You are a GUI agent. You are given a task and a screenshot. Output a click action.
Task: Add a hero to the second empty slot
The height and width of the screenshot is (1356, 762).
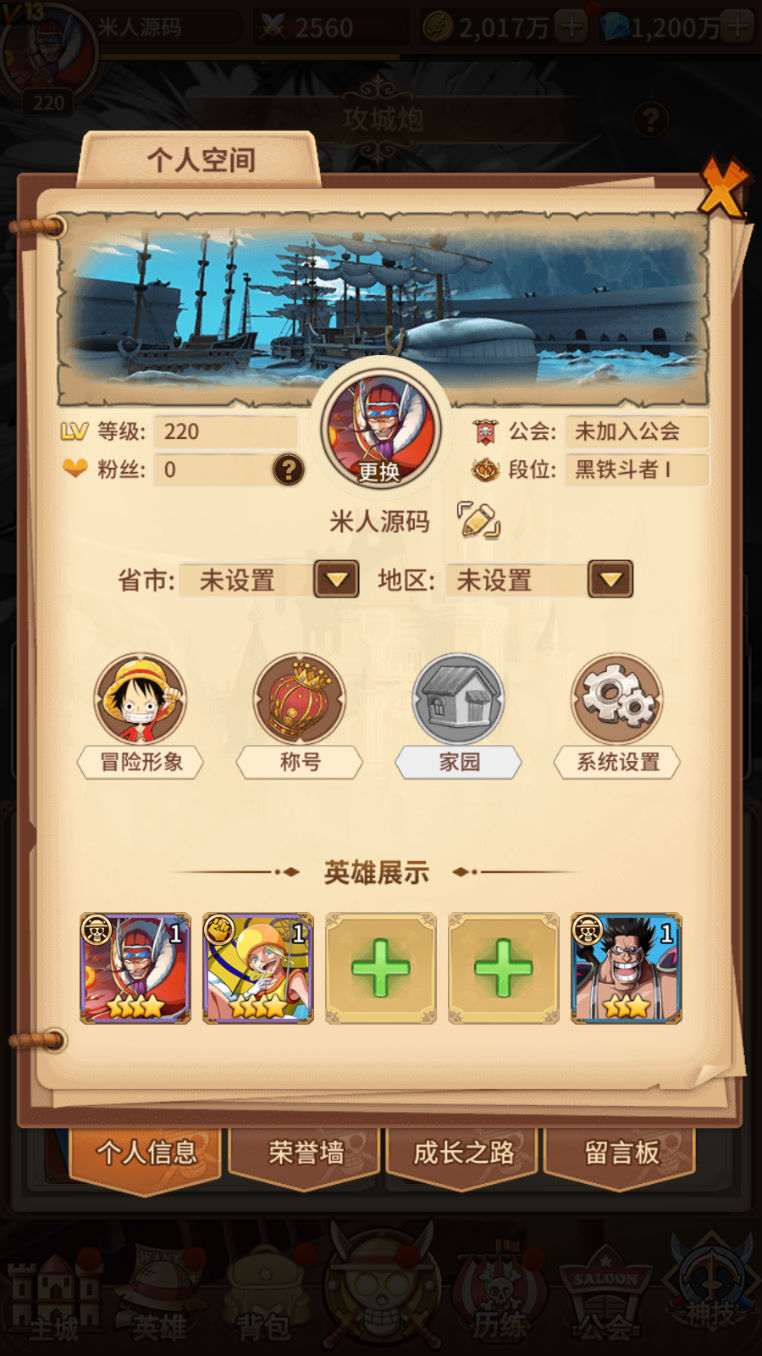pyautogui.click(x=503, y=967)
